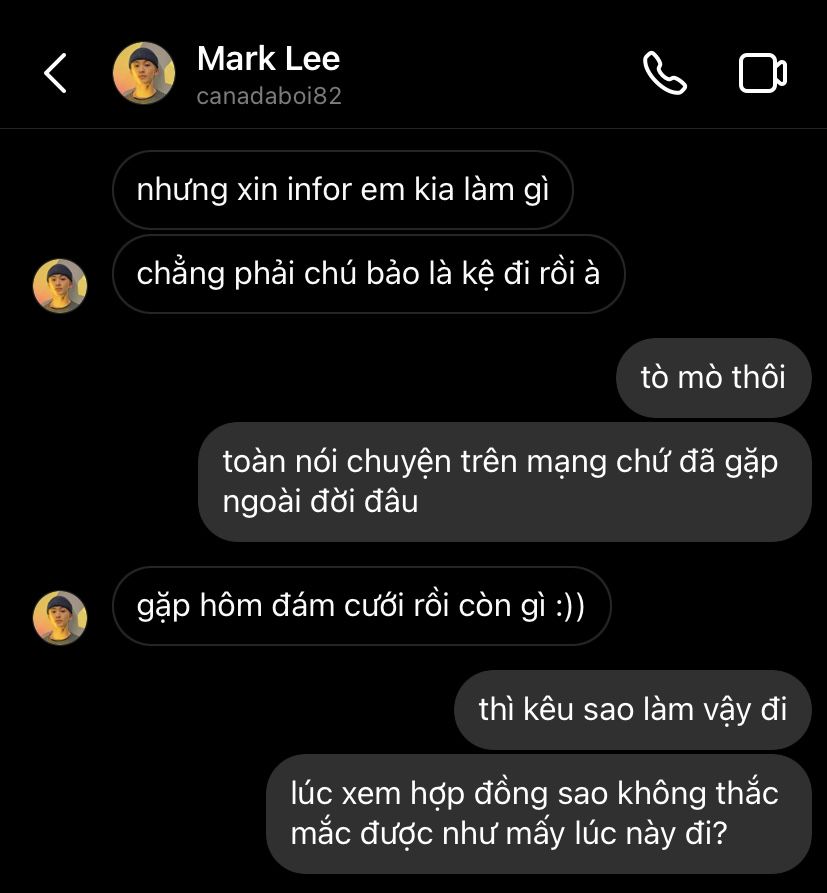The height and width of the screenshot is (893, 827).
Task: Tap avatar beside 'chẳng phải chú bảo' message
Action: pos(60,285)
